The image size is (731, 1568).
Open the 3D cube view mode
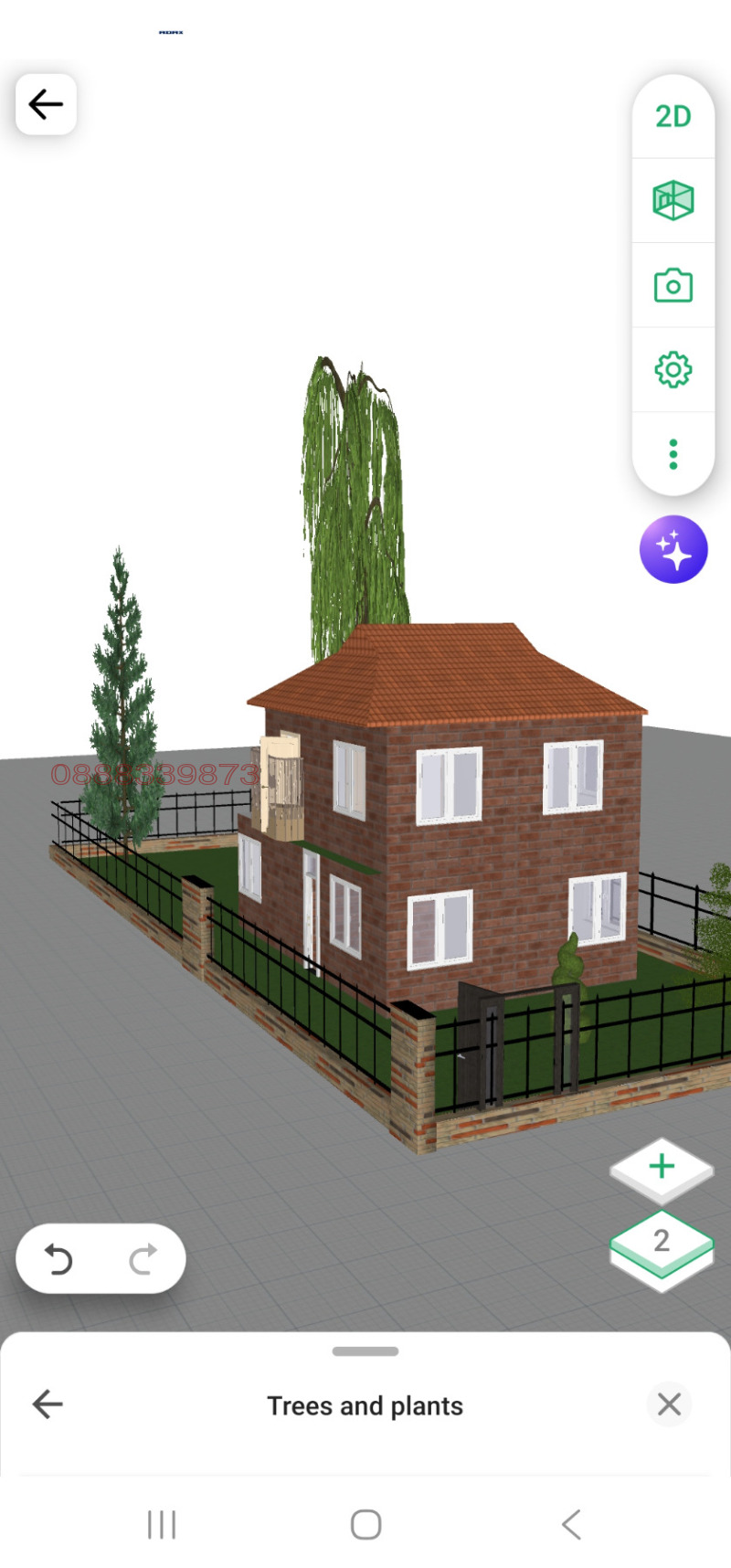click(x=673, y=200)
